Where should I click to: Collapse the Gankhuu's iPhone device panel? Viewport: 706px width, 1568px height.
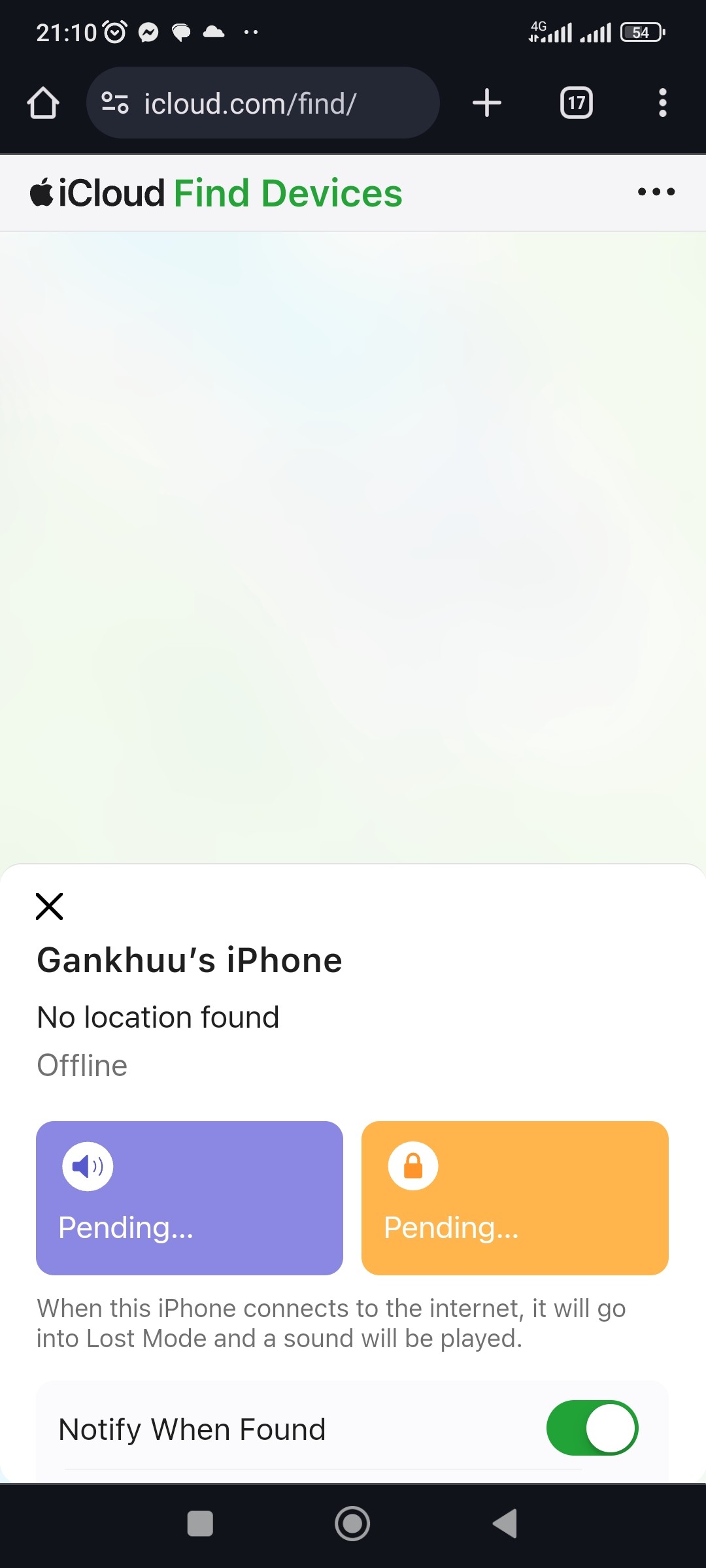[x=50, y=906]
